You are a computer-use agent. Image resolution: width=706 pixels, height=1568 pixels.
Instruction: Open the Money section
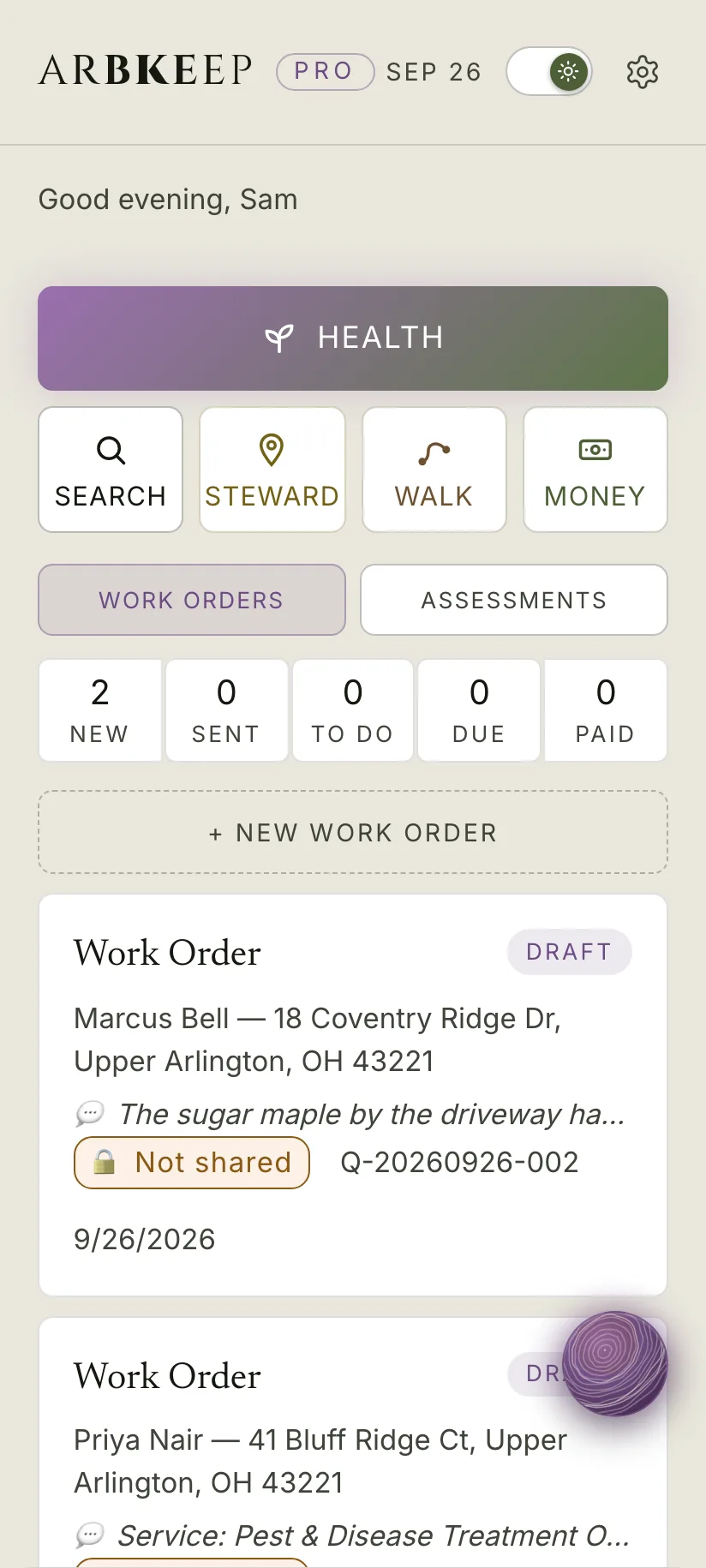point(595,470)
